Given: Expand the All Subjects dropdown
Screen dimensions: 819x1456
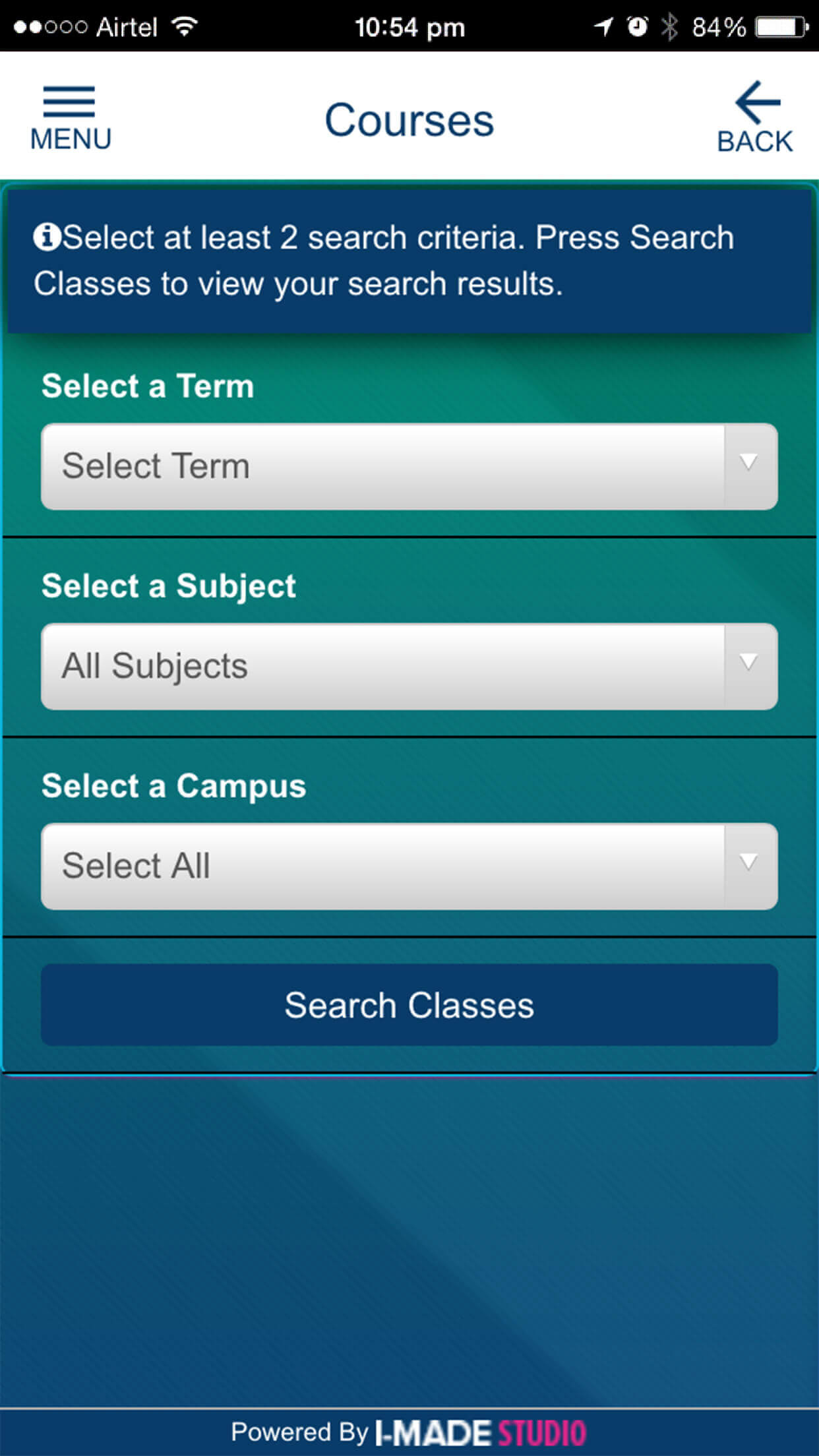Looking at the screenshot, I should tap(409, 666).
